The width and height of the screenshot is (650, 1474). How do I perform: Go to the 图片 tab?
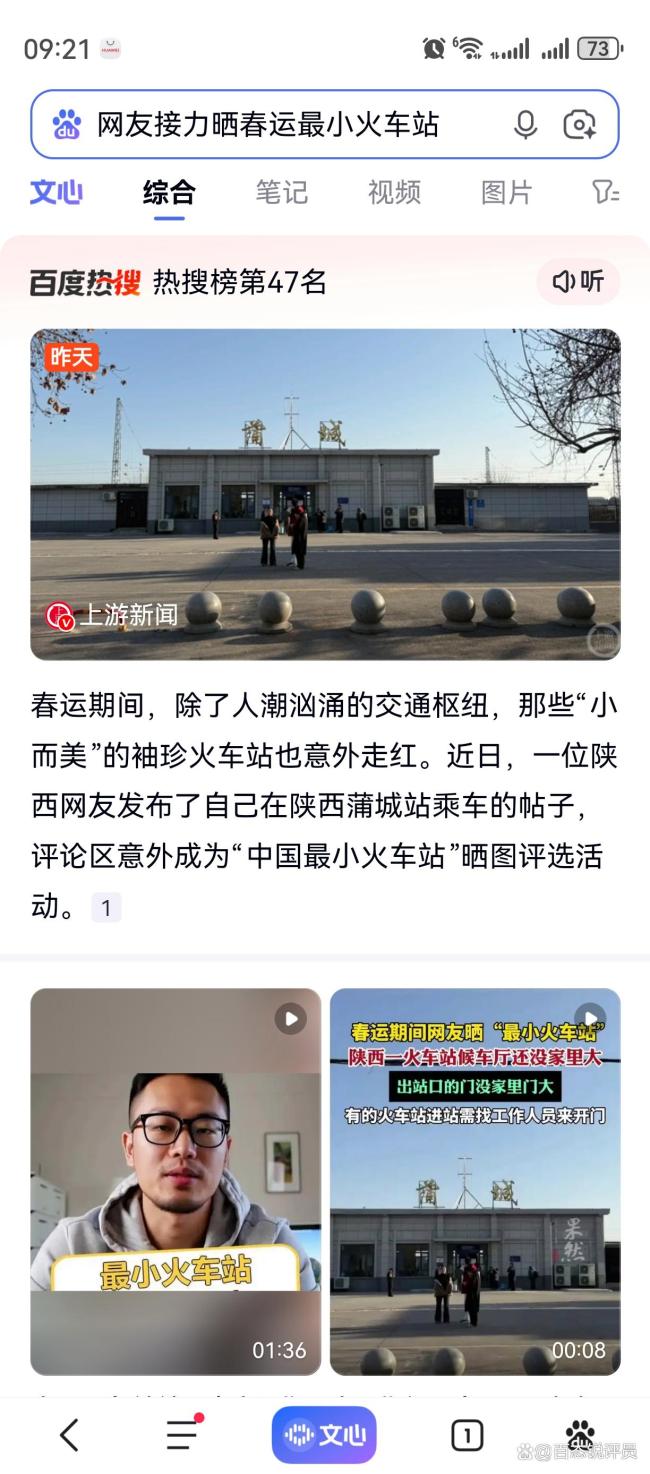(506, 192)
